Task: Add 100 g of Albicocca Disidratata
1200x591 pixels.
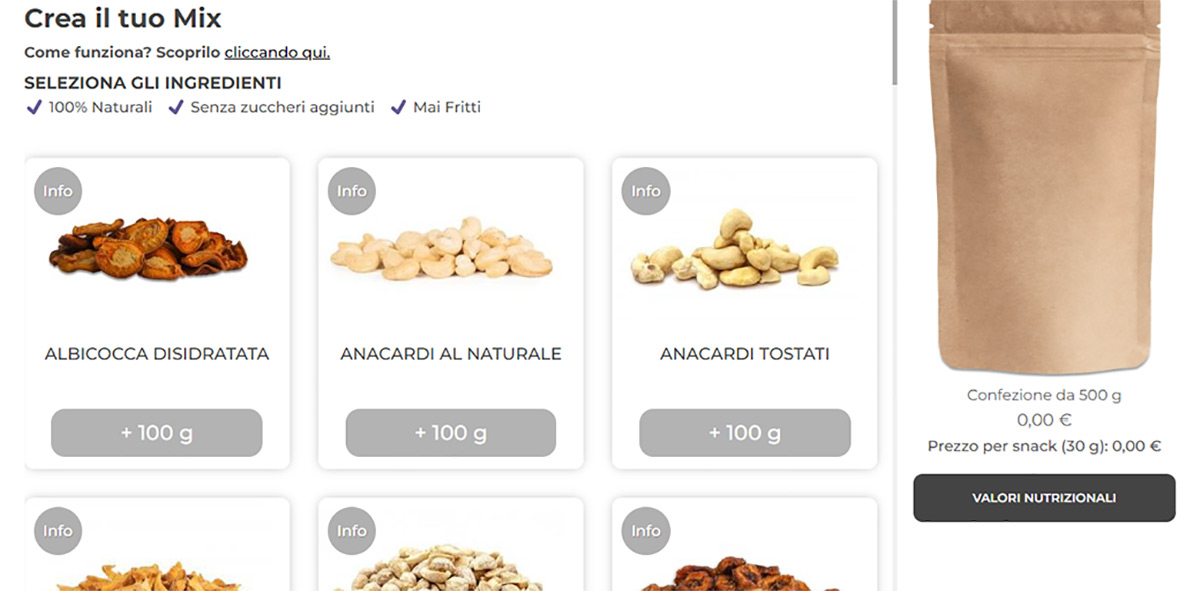Action: point(157,433)
